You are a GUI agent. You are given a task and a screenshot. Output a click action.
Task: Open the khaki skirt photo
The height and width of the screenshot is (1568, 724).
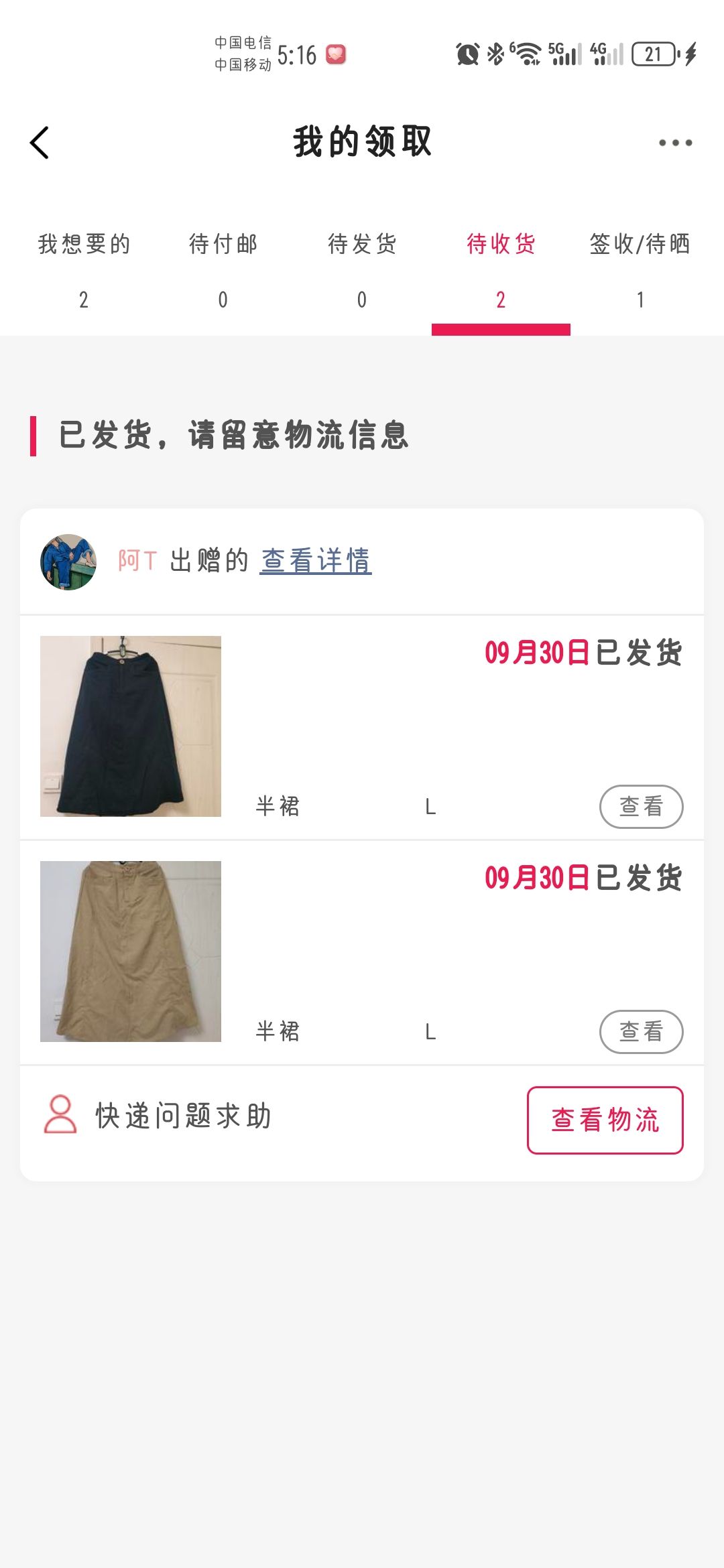pyautogui.click(x=131, y=952)
